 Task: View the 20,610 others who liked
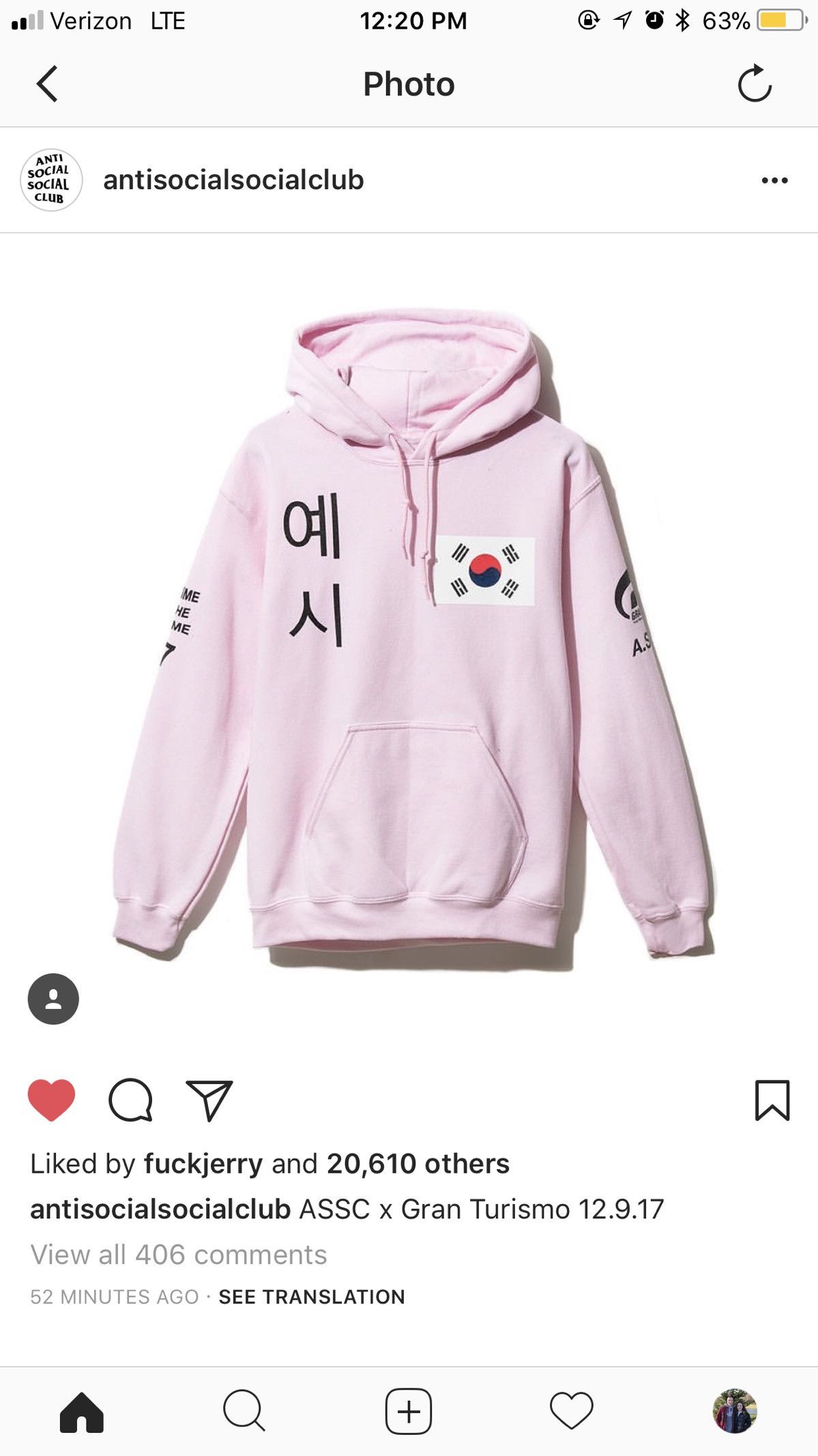tap(418, 1164)
